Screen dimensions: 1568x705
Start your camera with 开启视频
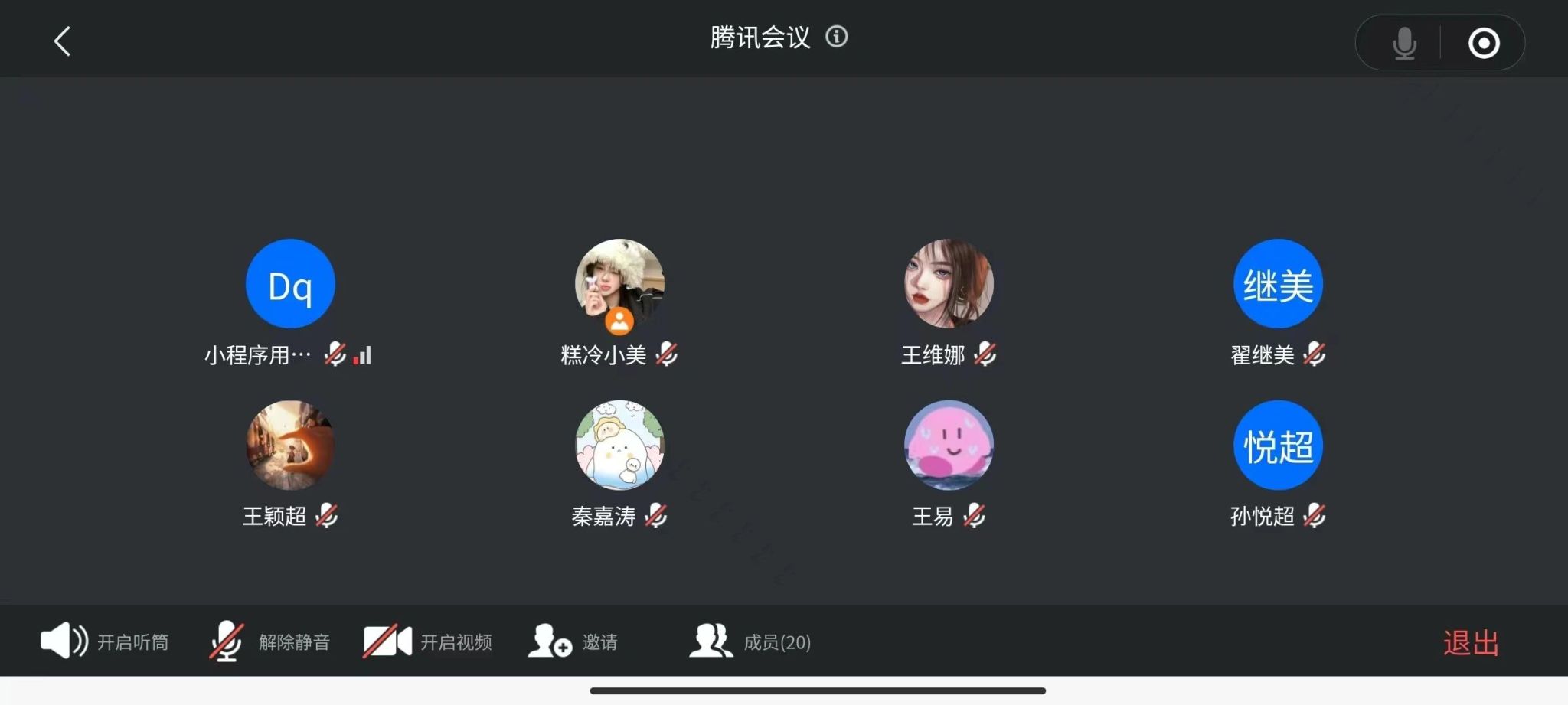[x=427, y=641]
